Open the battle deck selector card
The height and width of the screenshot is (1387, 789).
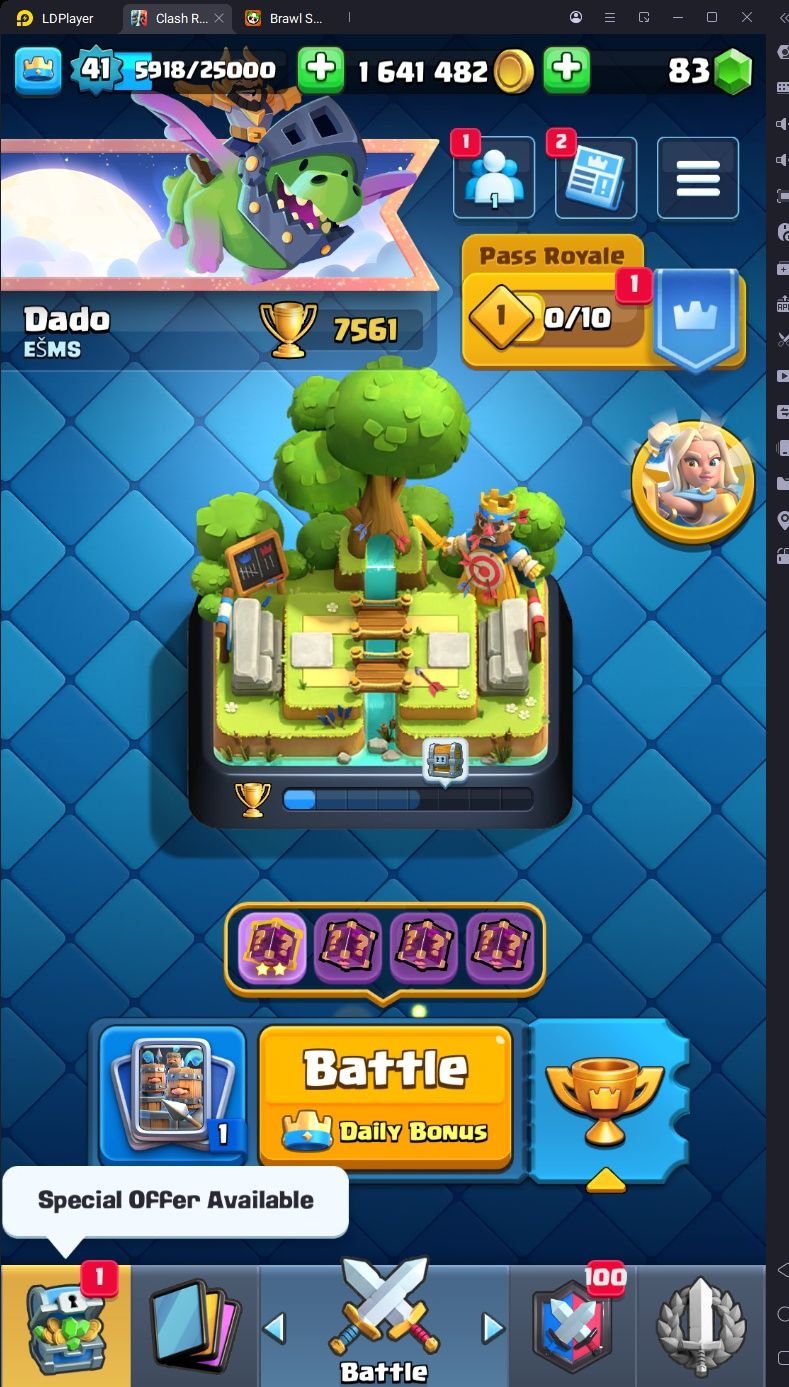[172, 1092]
